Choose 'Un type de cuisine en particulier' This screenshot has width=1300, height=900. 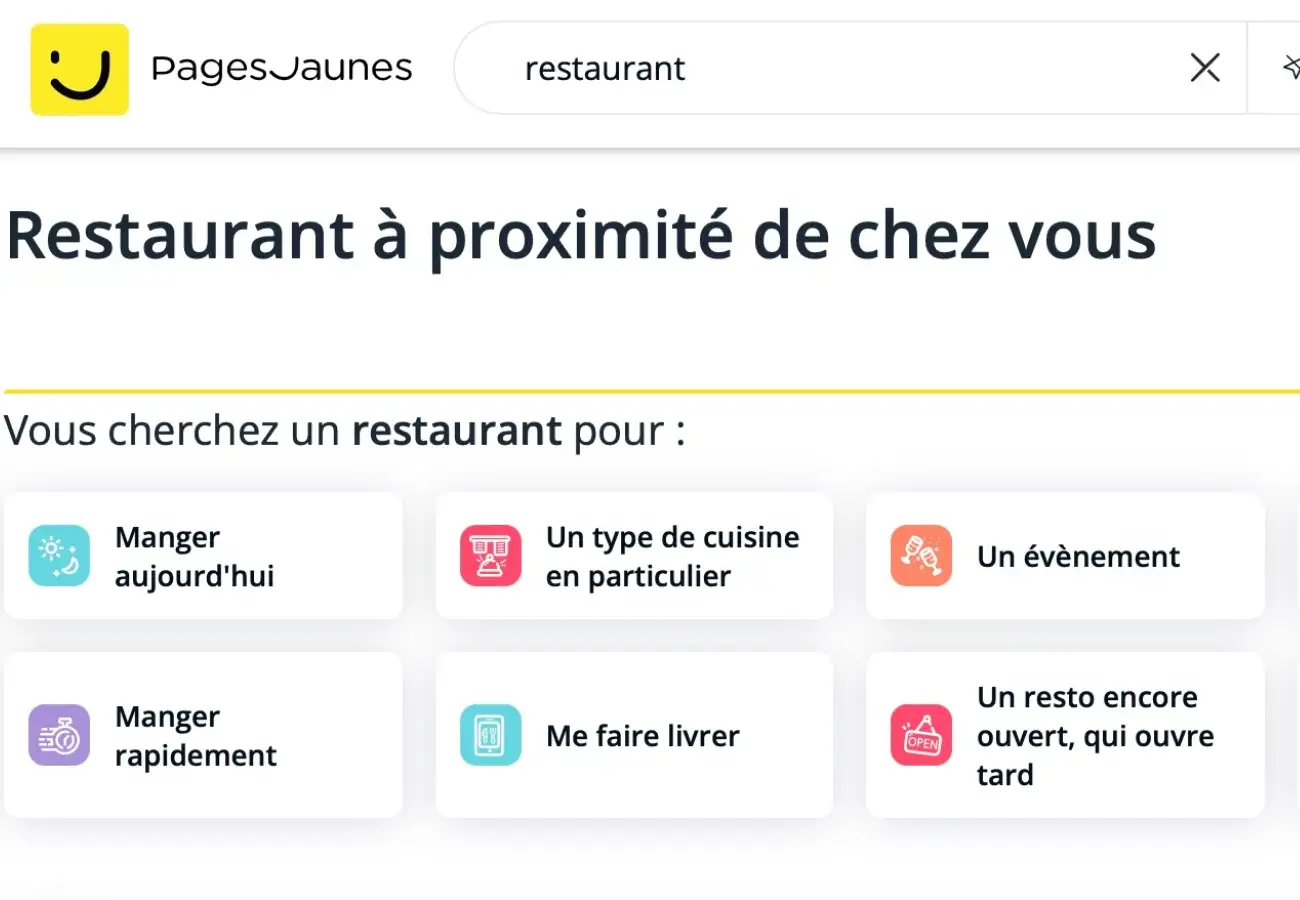[634, 556]
